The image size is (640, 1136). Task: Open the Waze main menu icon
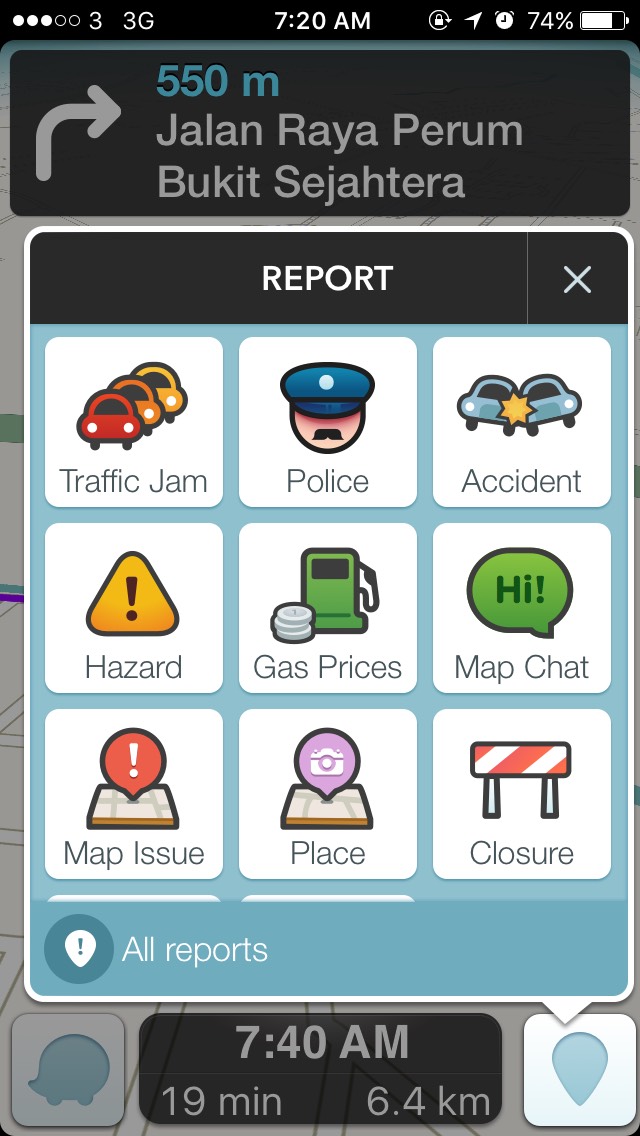pos(68,1069)
